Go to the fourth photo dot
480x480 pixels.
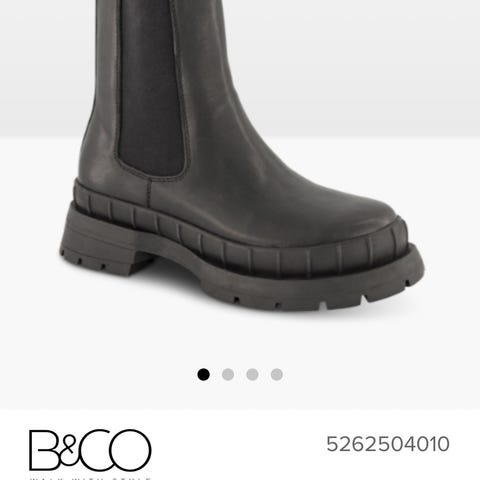pos(277,374)
